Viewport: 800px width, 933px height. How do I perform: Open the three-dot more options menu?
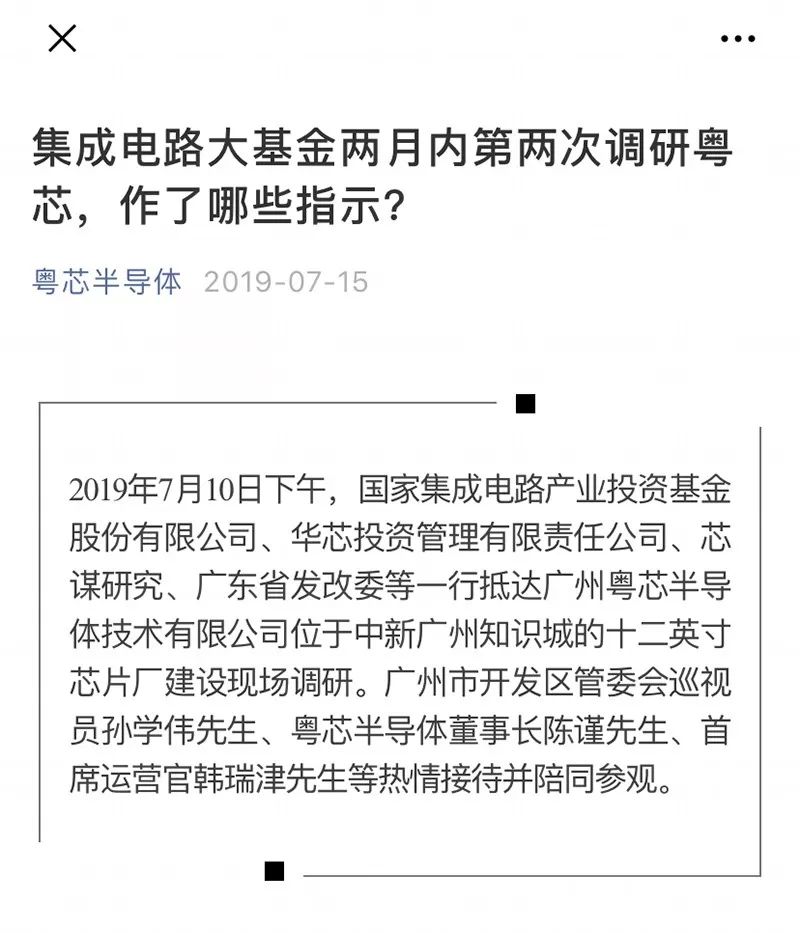pyautogui.click(x=738, y=39)
